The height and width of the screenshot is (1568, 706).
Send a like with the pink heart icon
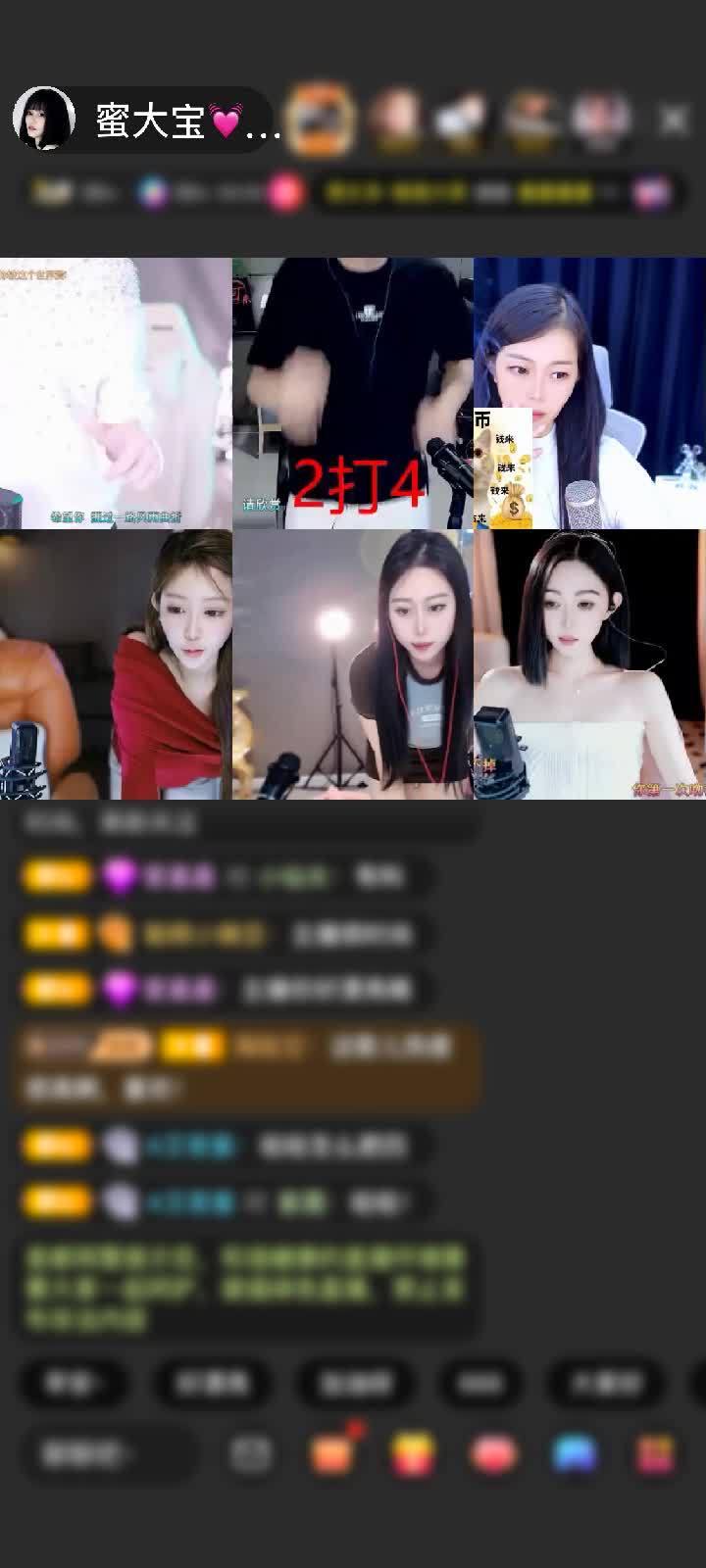(x=494, y=1455)
